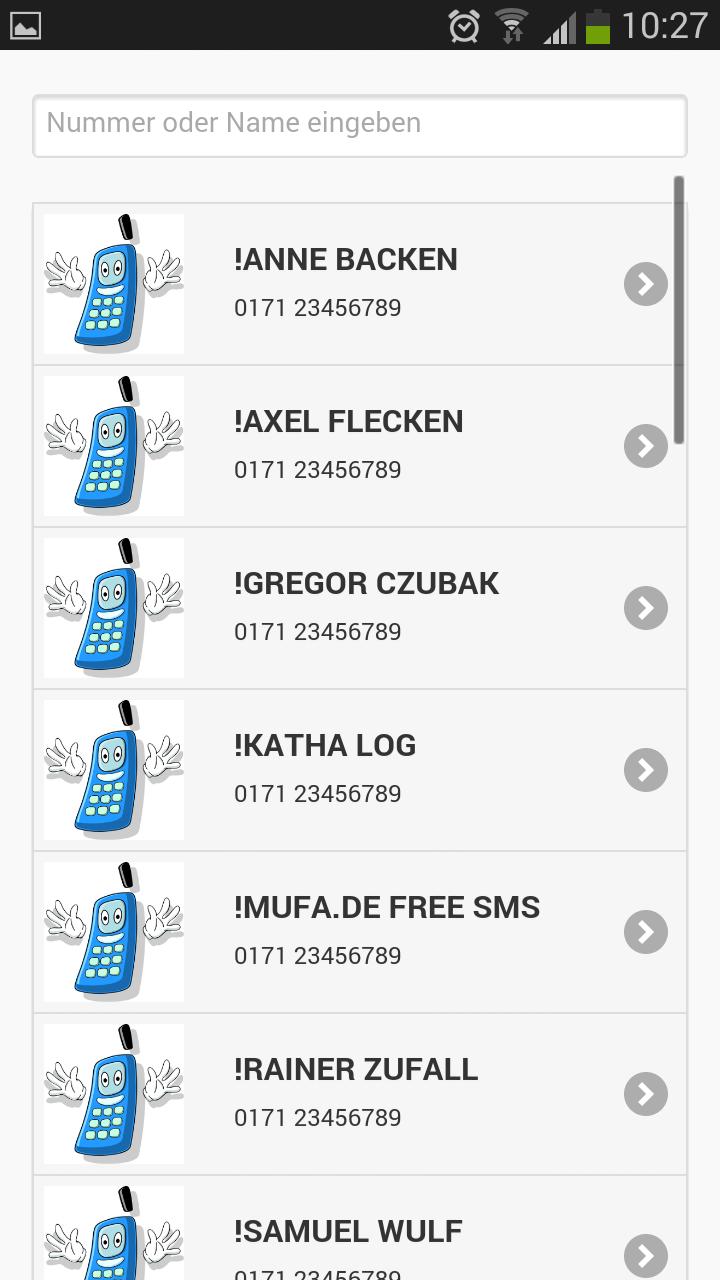720x1280 pixels.
Task: Open the contact entry !KATHA LOG
Action: point(360,769)
